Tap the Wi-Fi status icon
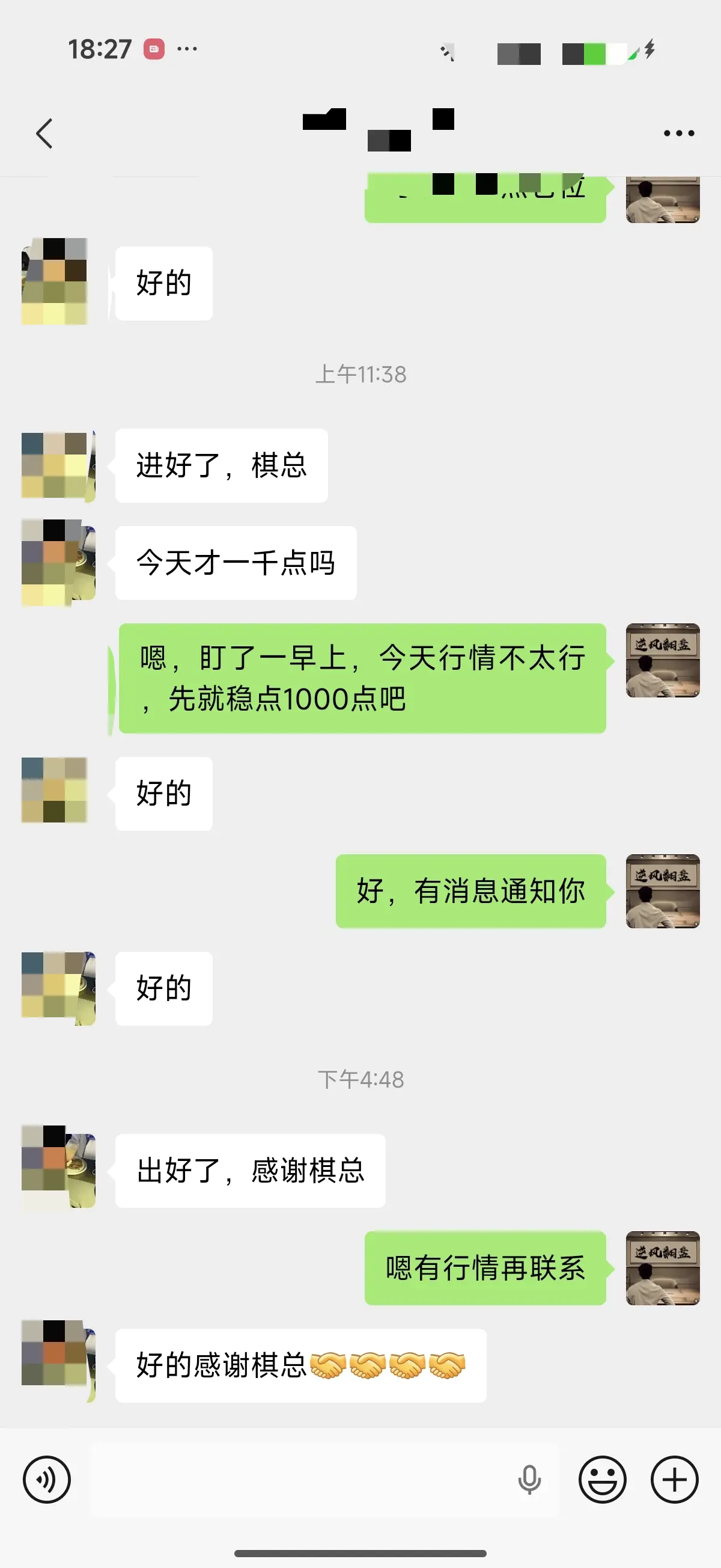Image resolution: width=721 pixels, height=1568 pixels. tap(448, 54)
